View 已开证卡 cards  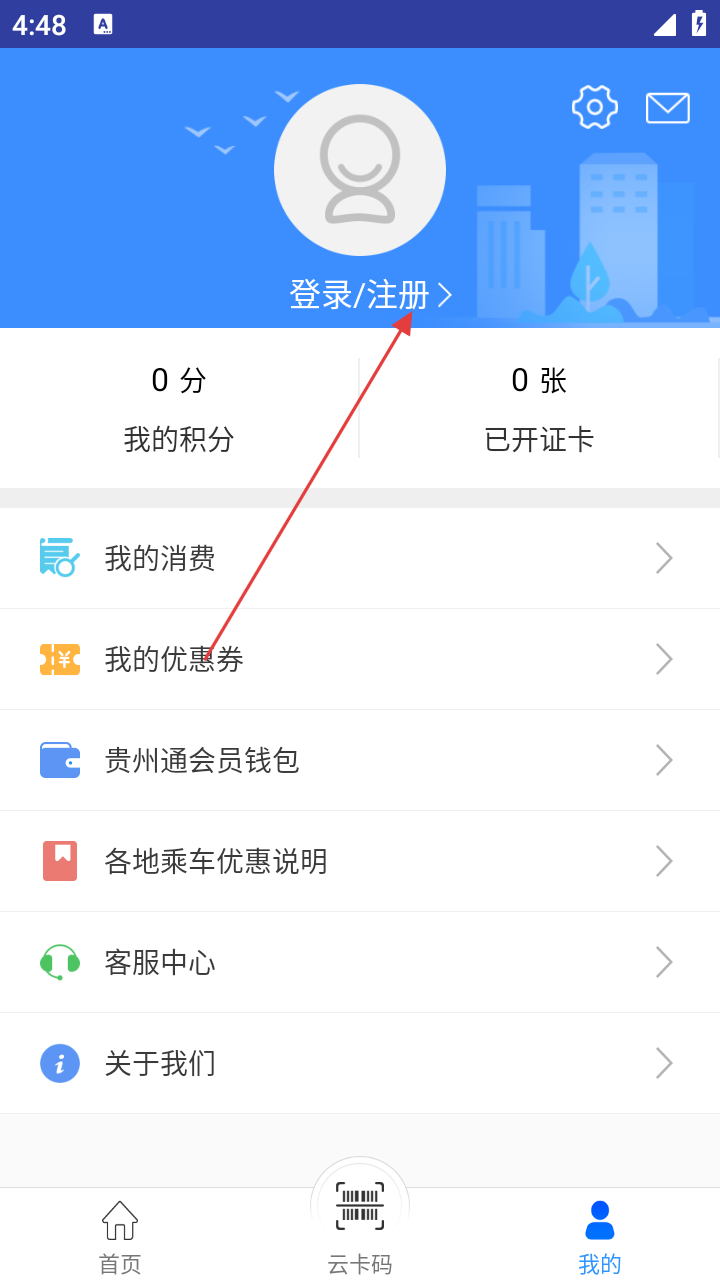tap(539, 408)
